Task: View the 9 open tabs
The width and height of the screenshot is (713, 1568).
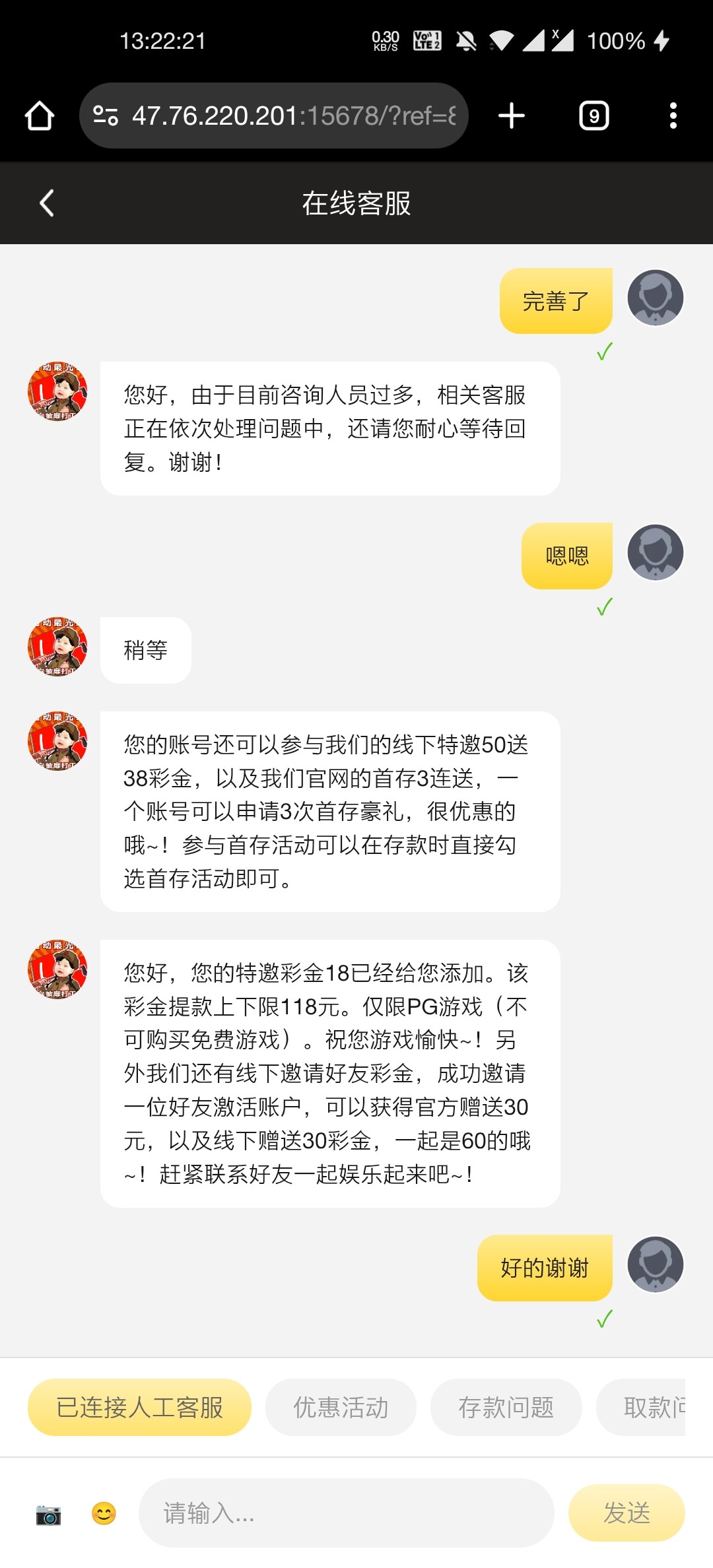Action: click(x=594, y=116)
